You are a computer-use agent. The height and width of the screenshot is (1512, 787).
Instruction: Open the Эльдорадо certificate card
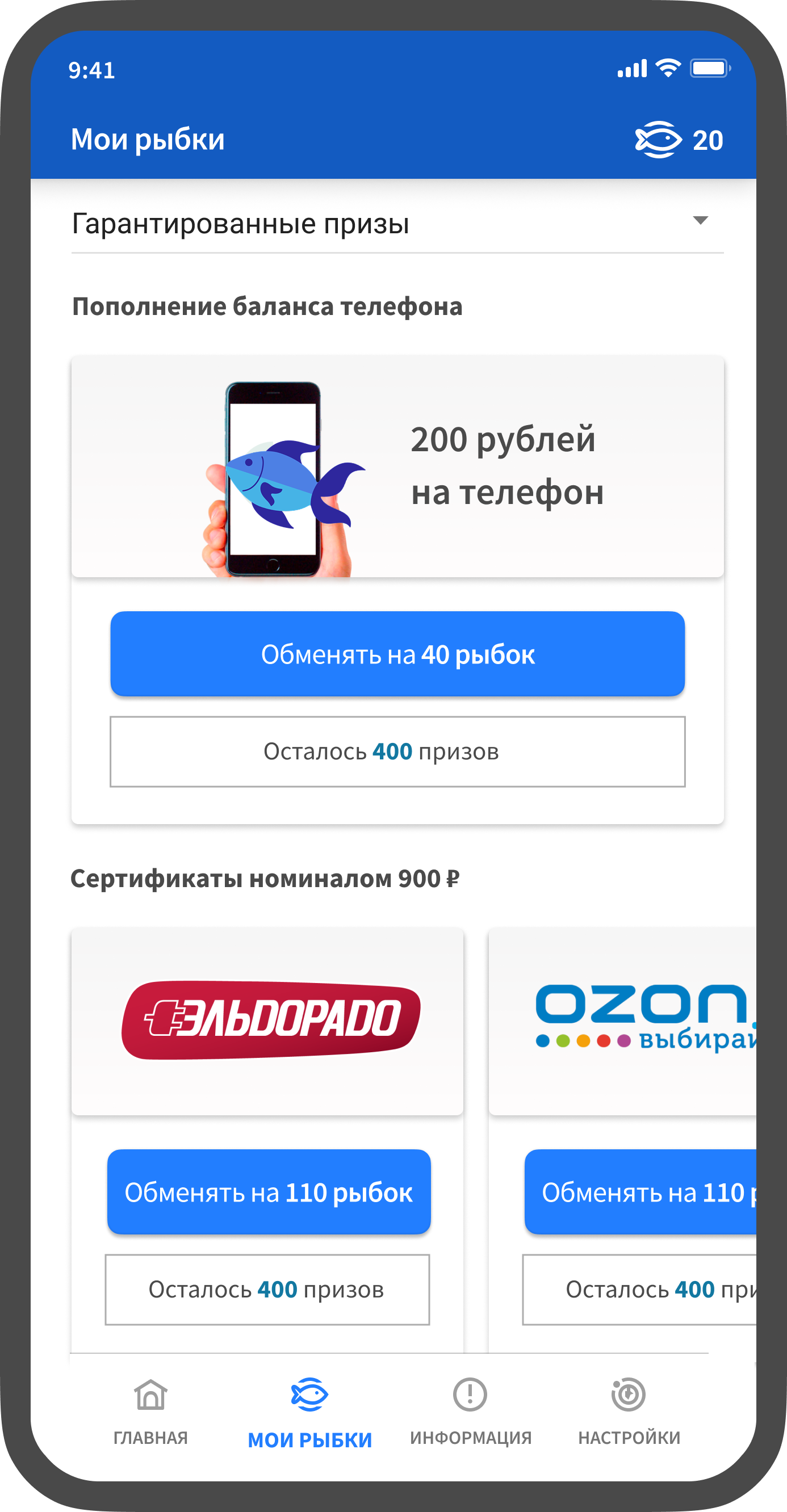coord(267,1020)
